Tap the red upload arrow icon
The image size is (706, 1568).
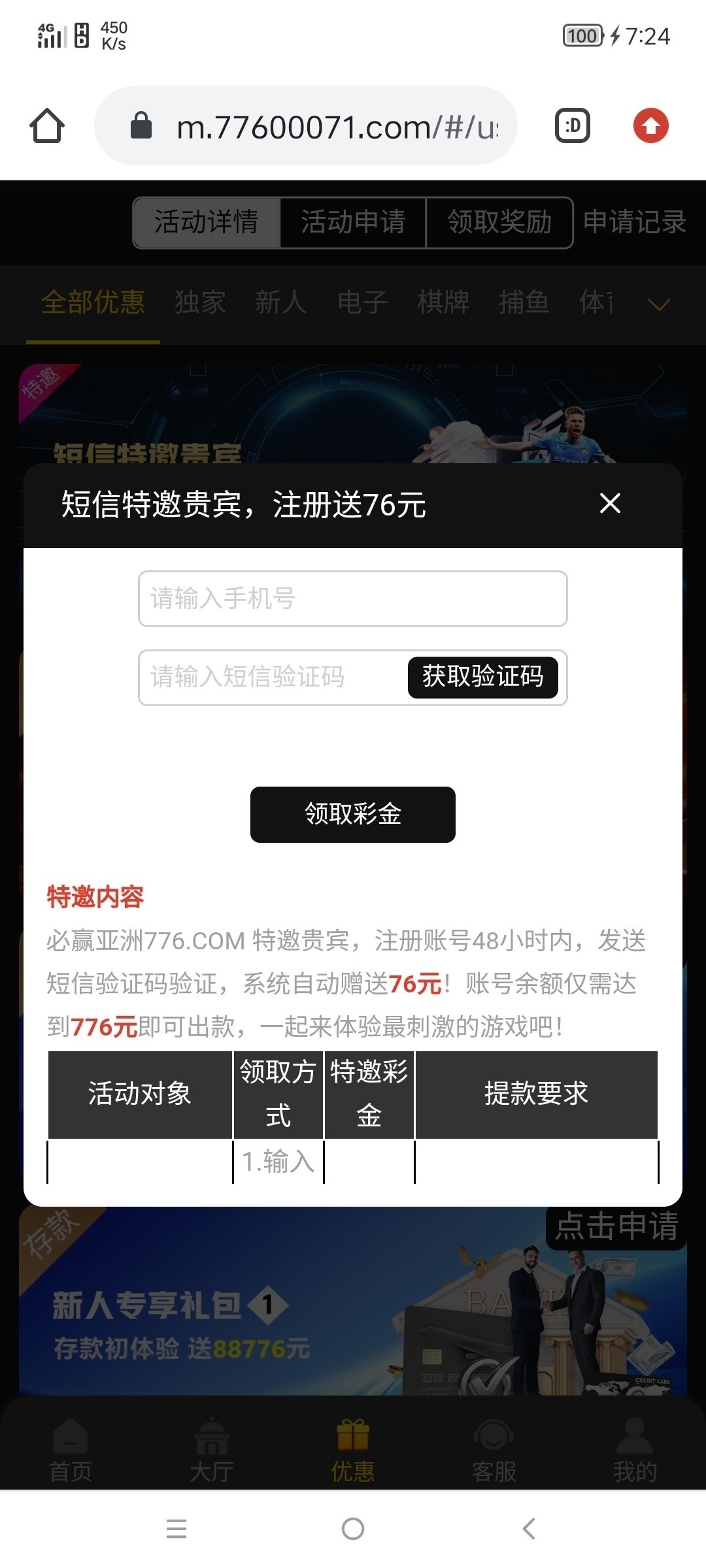650,125
